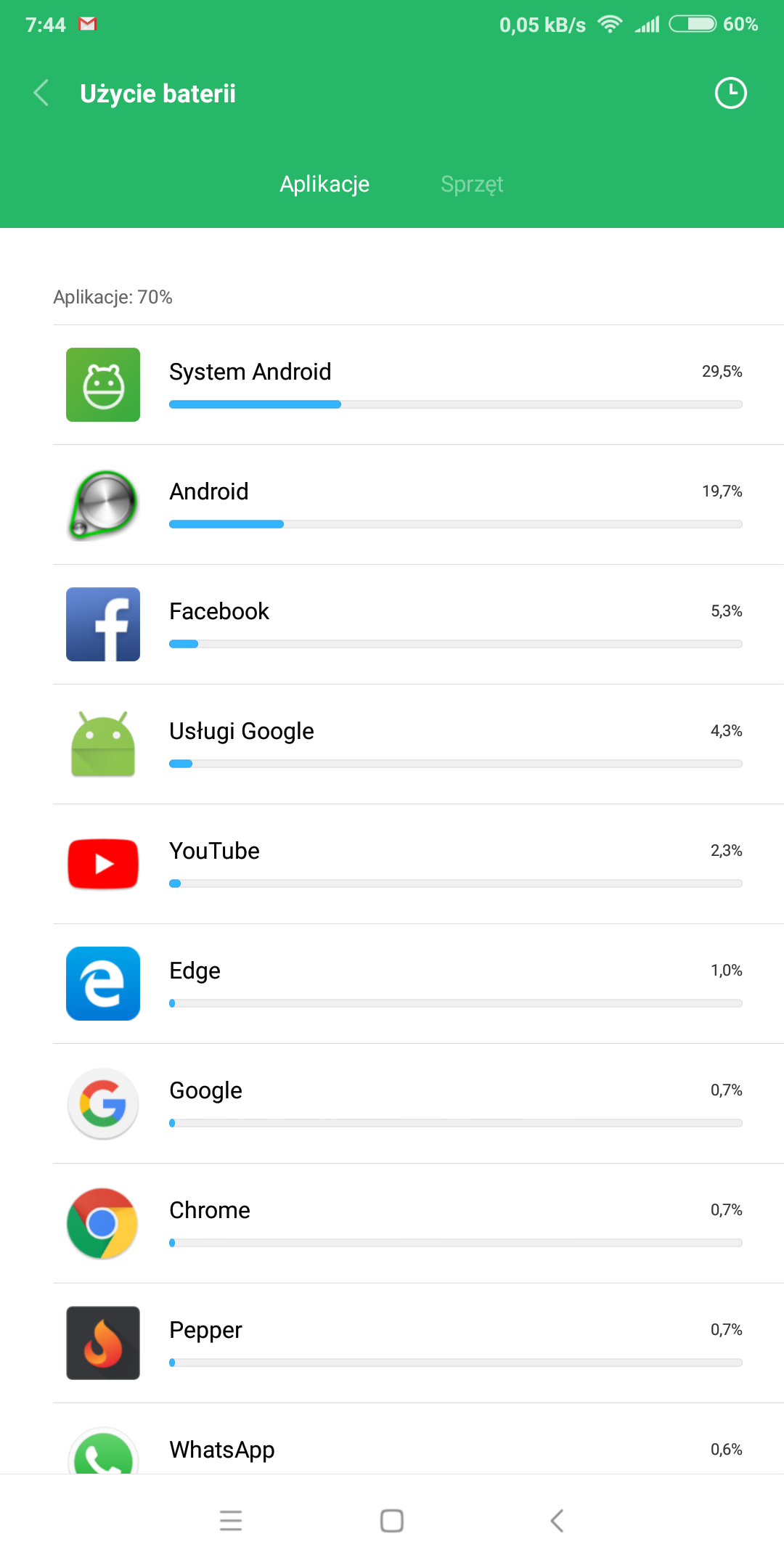
Task: Go back from Użycie baterii screen
Action: point(41,94)
